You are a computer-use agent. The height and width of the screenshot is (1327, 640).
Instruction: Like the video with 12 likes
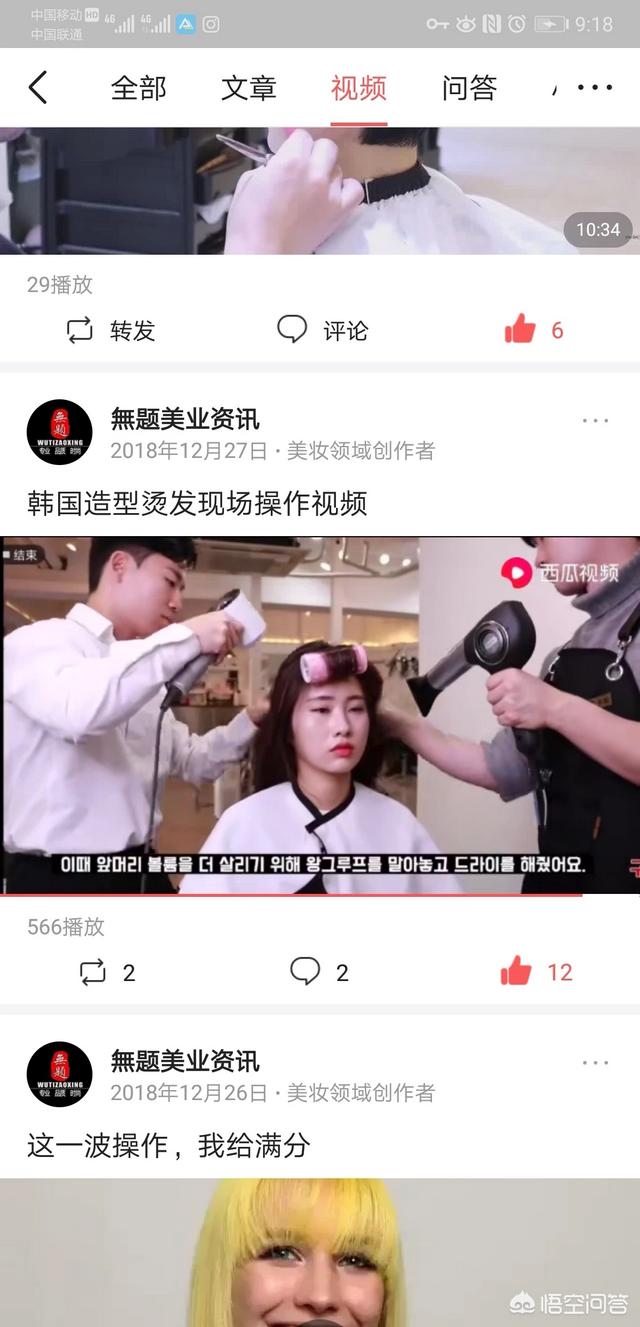[x=536, y=972]
